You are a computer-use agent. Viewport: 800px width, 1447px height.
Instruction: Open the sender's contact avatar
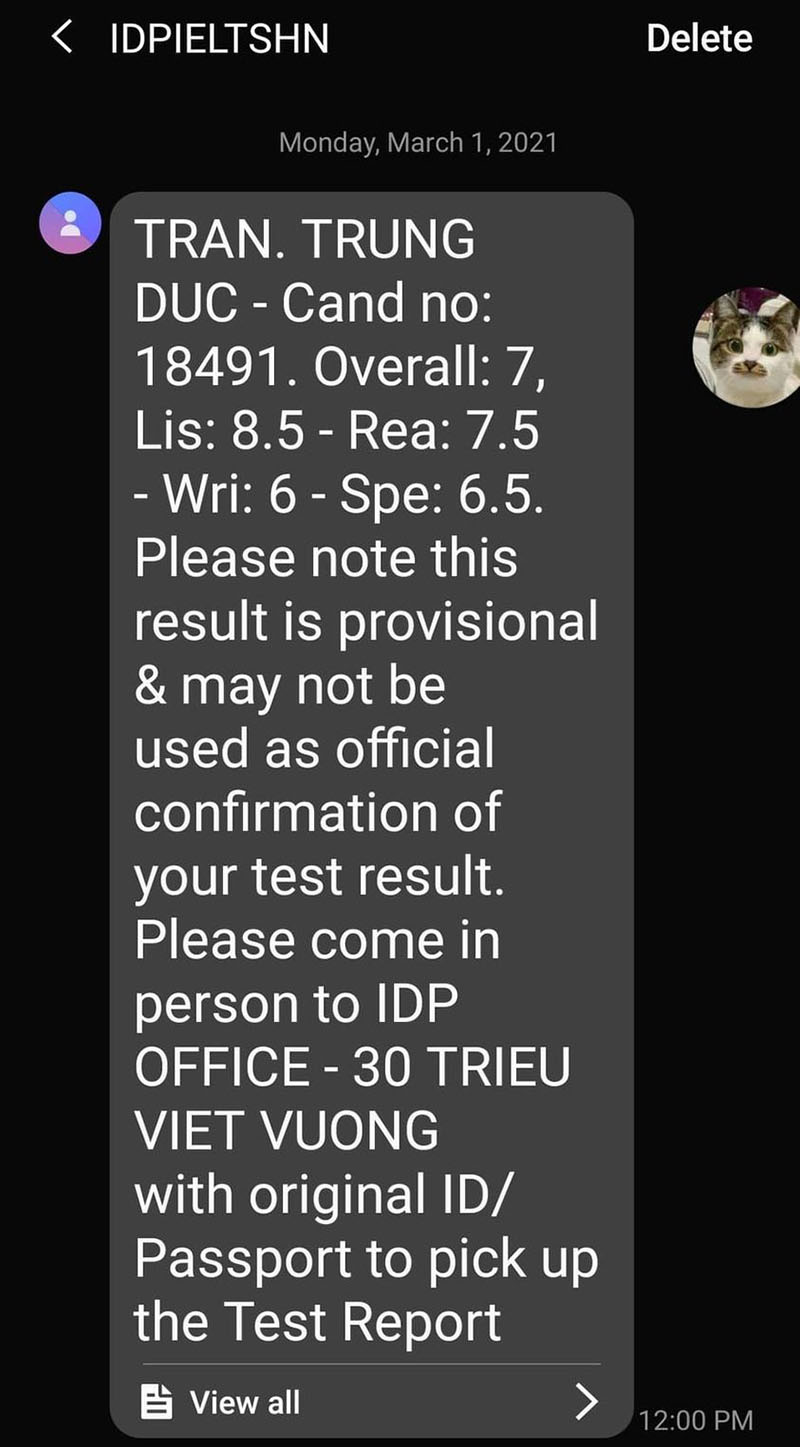tap(70, 223)
